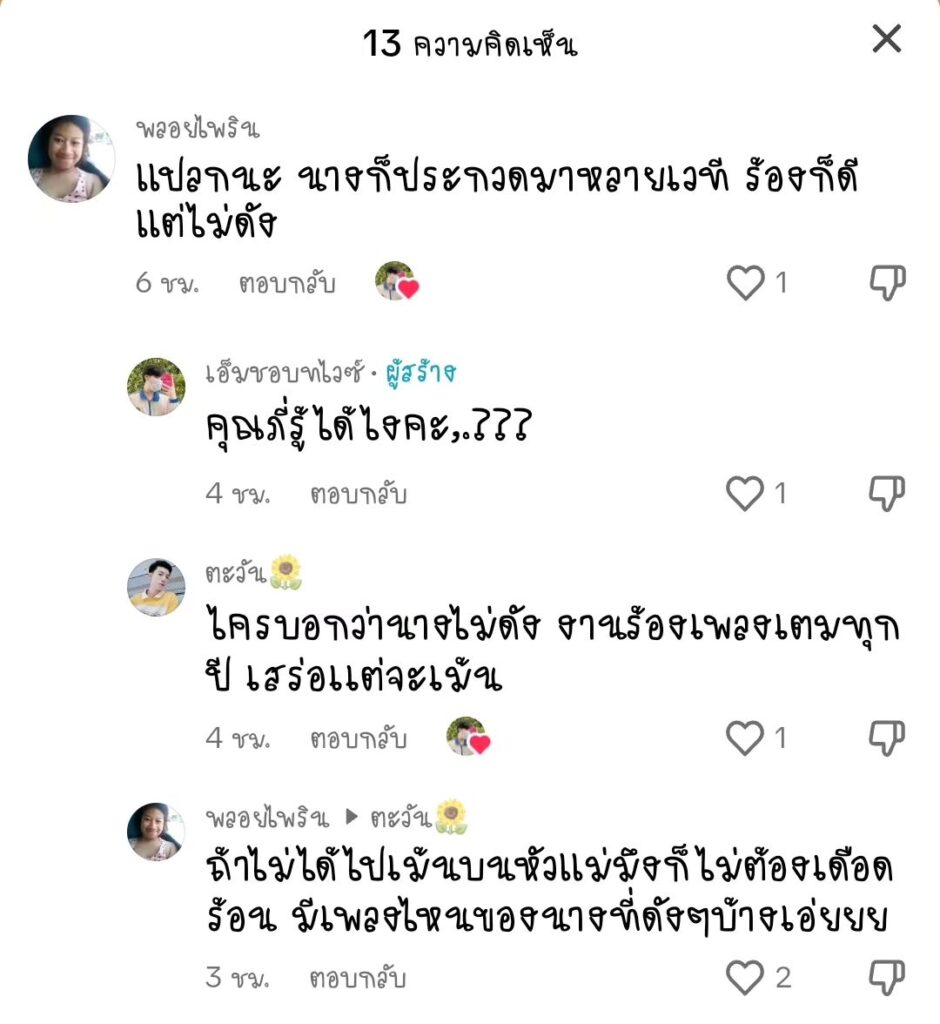The width and height of the screenshot is (940, 1024).
Task: Reply to ตะวัน's comment starting with ใครบอกว่า
Action: [x=358, y=739]
